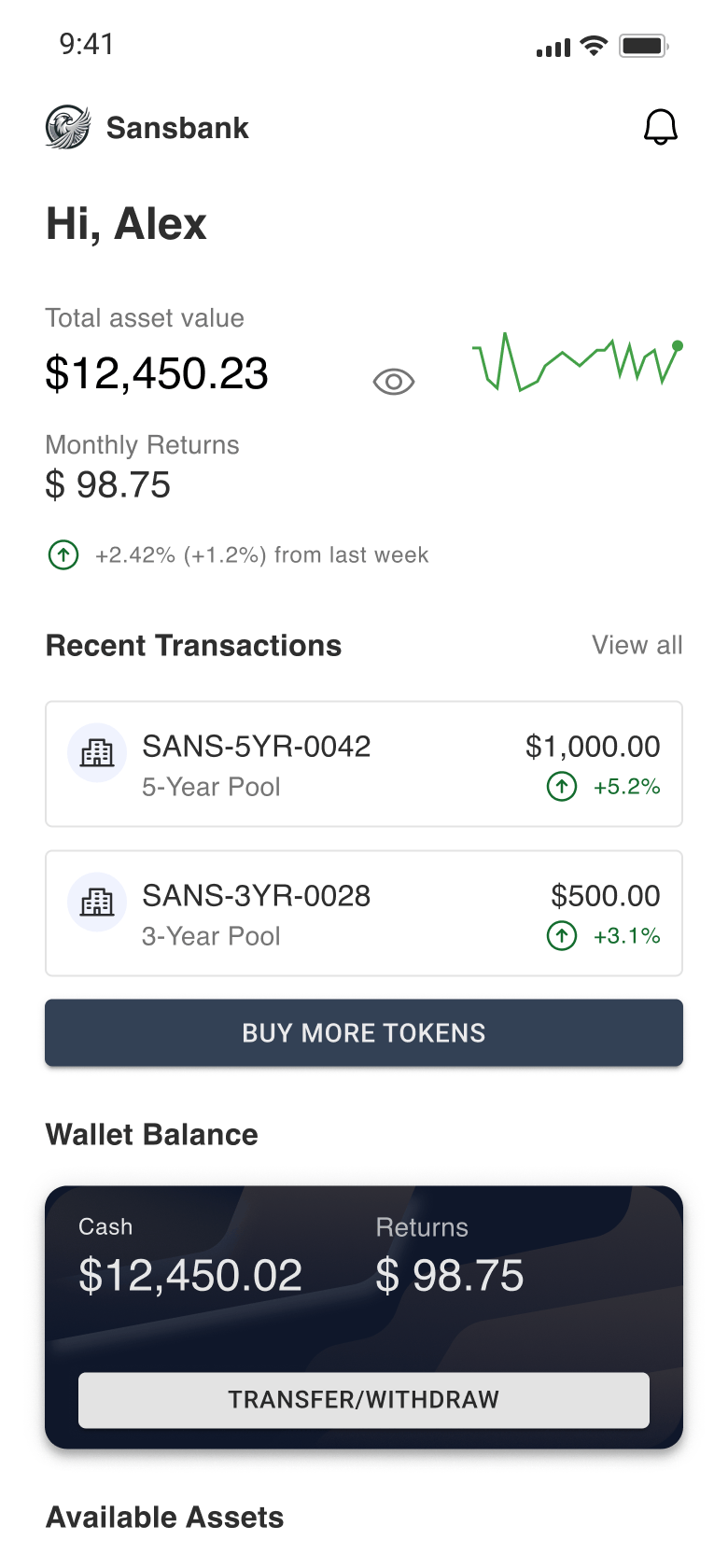Click the Wi-Fi icon in the status bar
Screen dimensions: 728x1568
click(594, 44)
